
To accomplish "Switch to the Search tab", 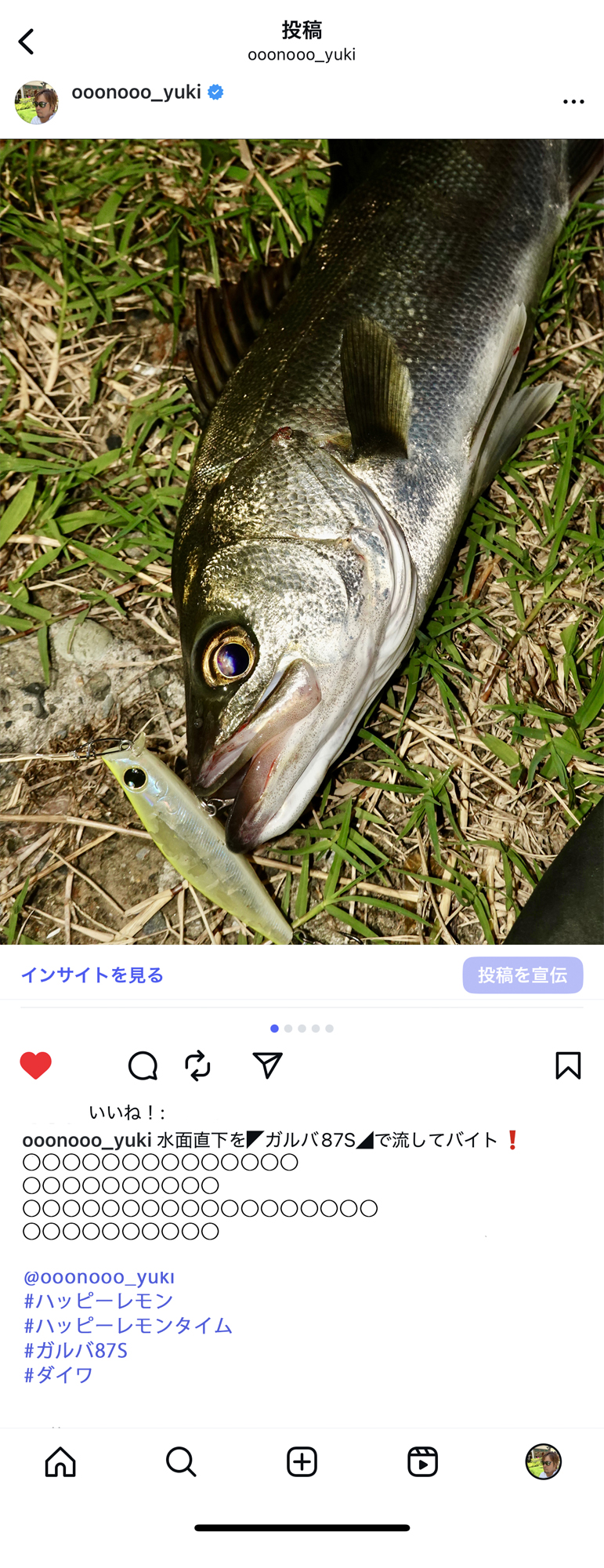I will tap(181, 1462).
